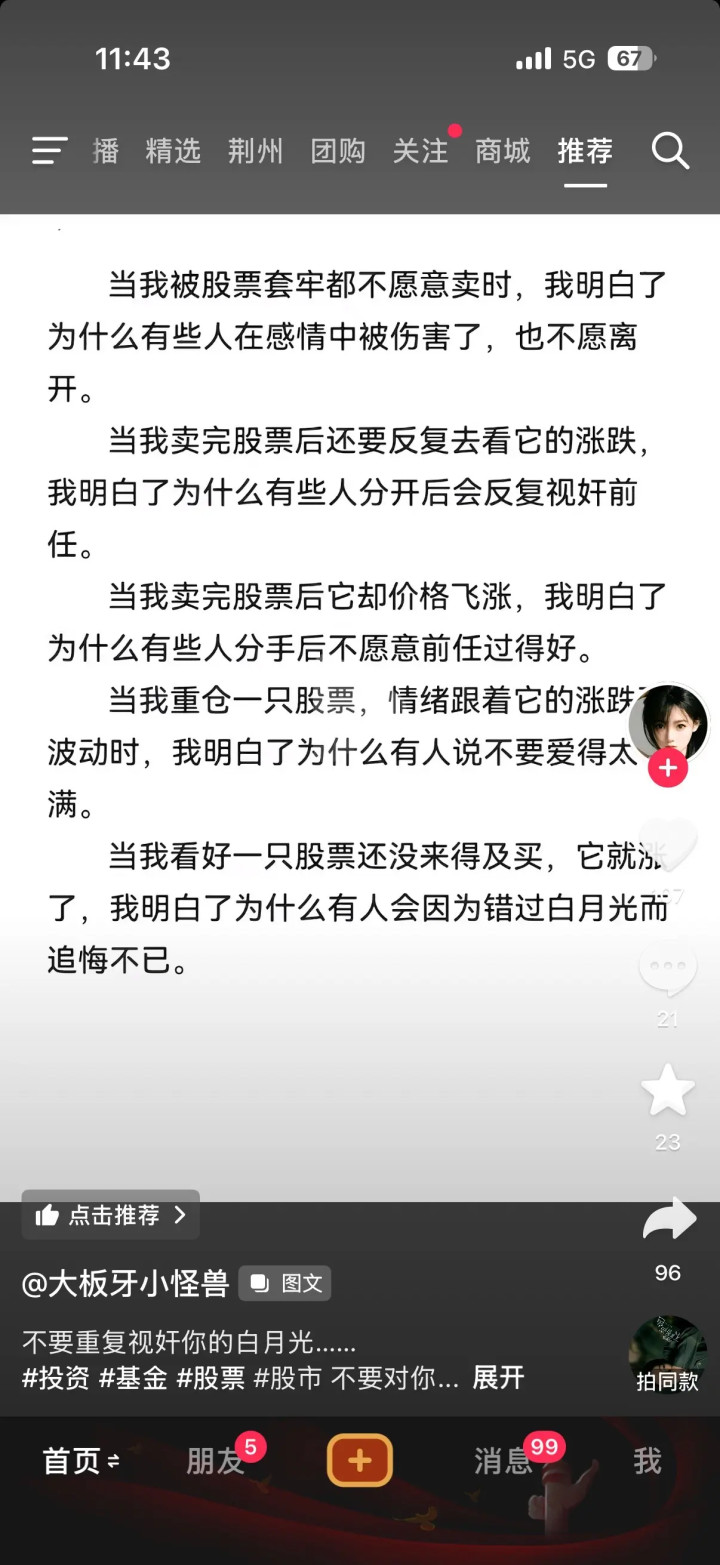Open the 朋友 tab

[215, 1461]
